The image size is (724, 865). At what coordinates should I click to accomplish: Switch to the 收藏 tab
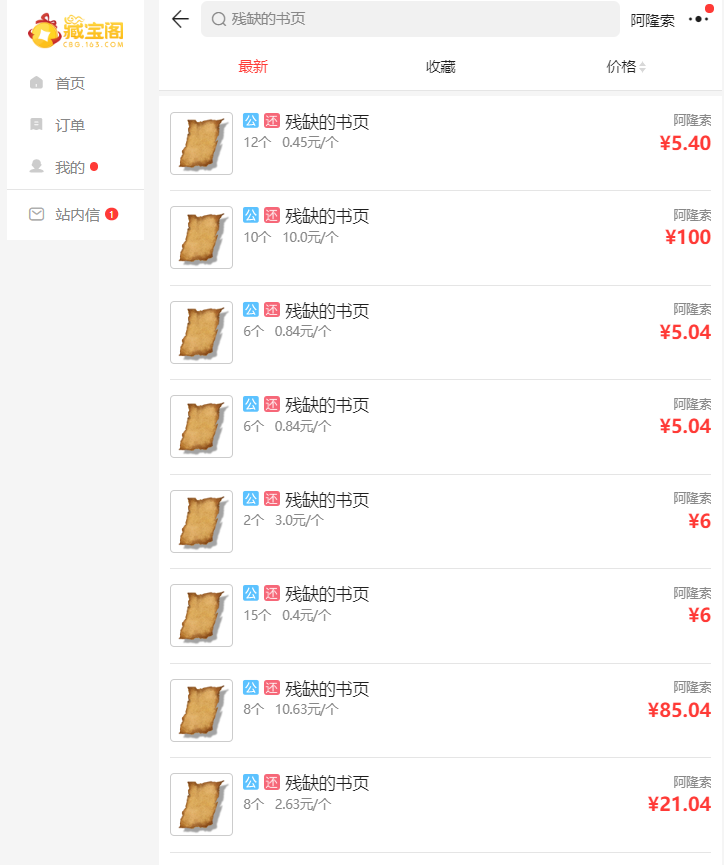click(440, 67)
